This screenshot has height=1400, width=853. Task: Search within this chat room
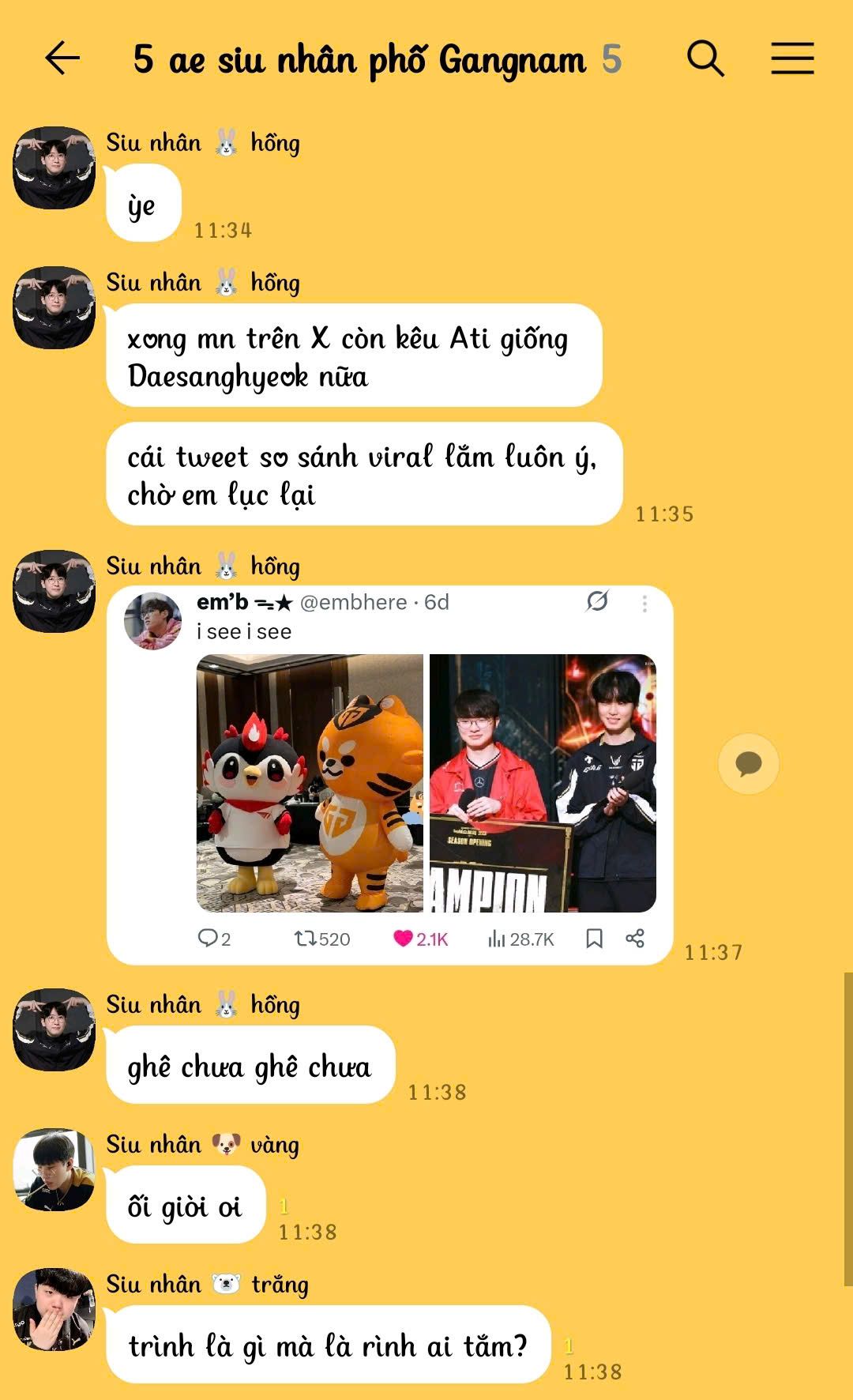click(705, 58)
